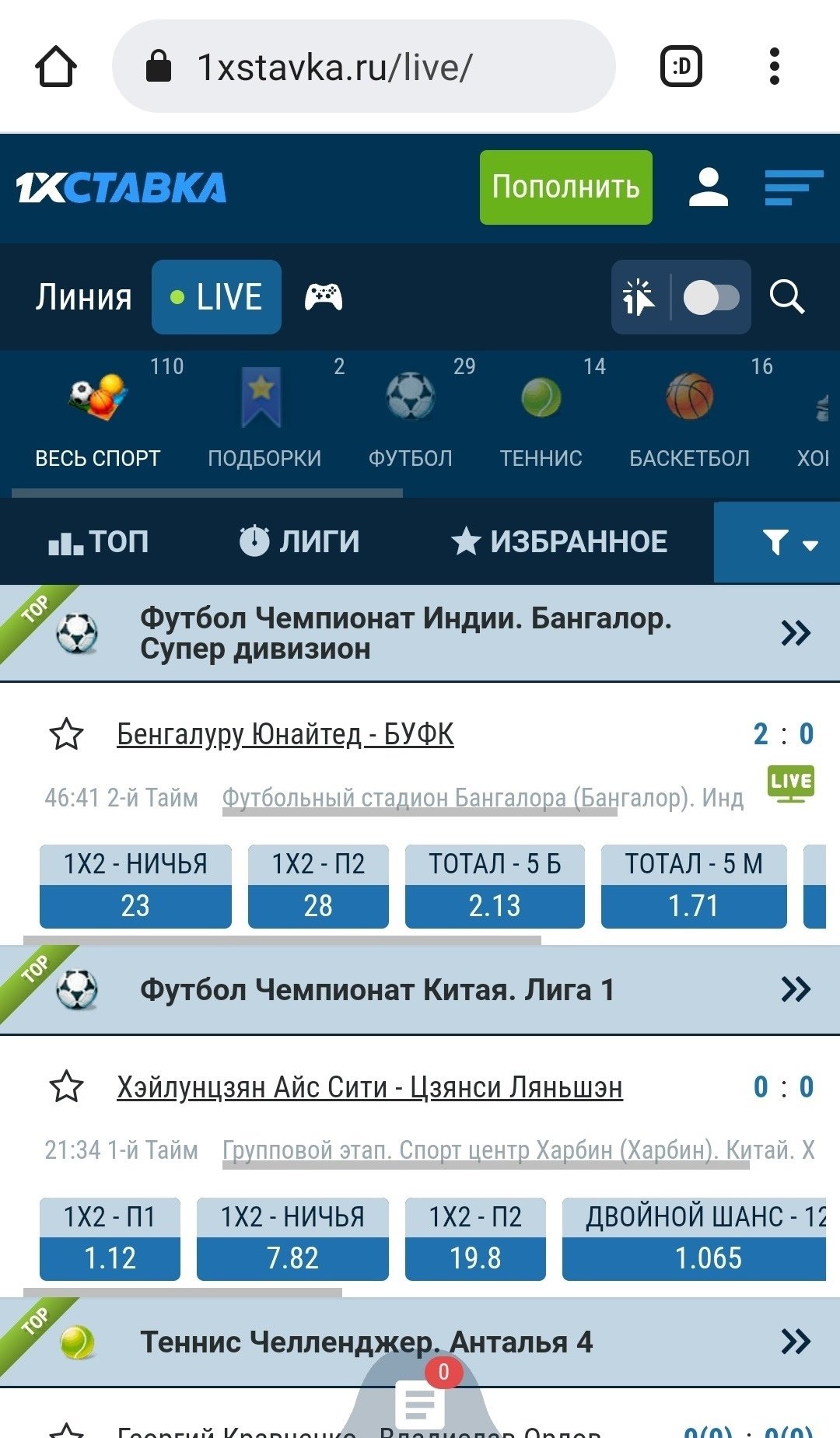The image size is (840, 1438).
Task: Open the site menu with three lines
Action: pos(793,187)
